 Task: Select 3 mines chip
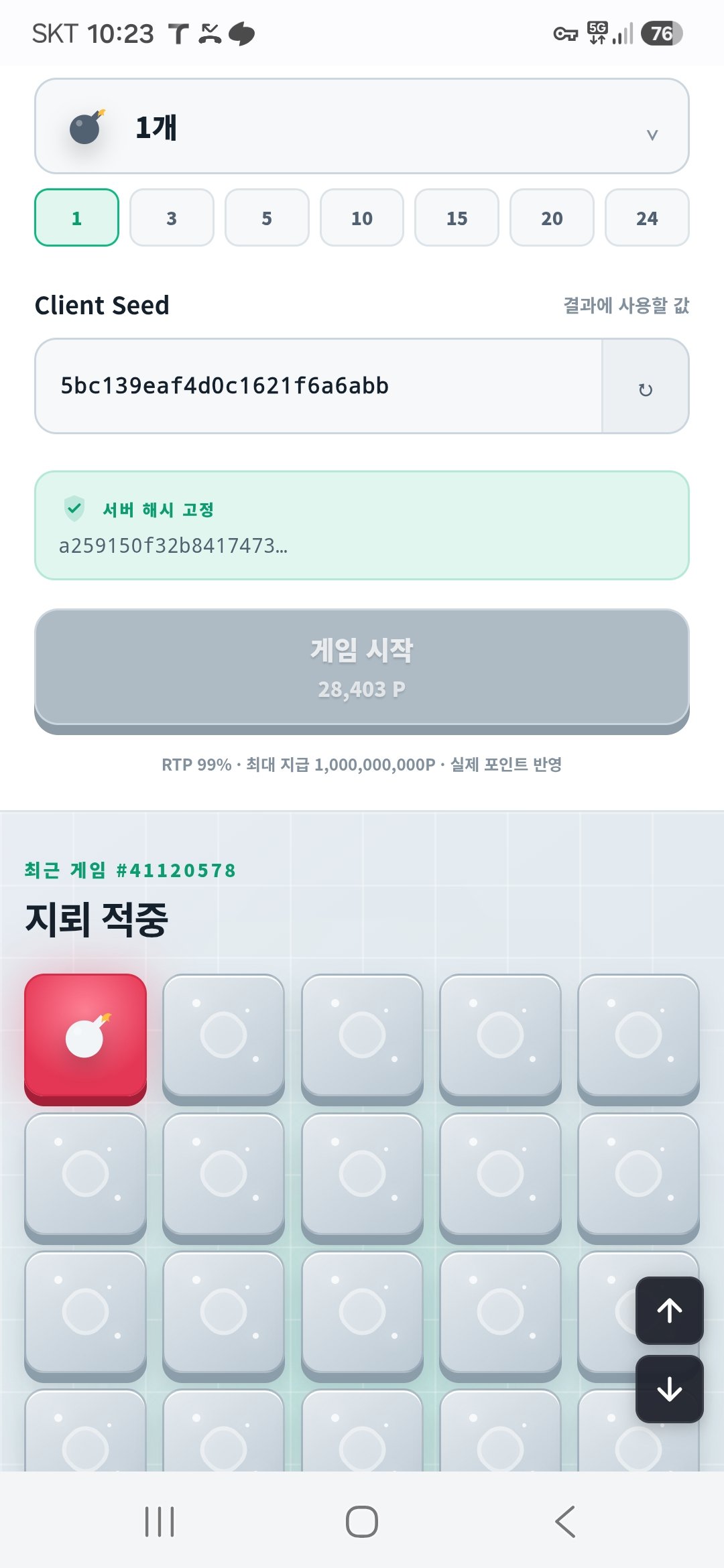click(x=172, y=218)
